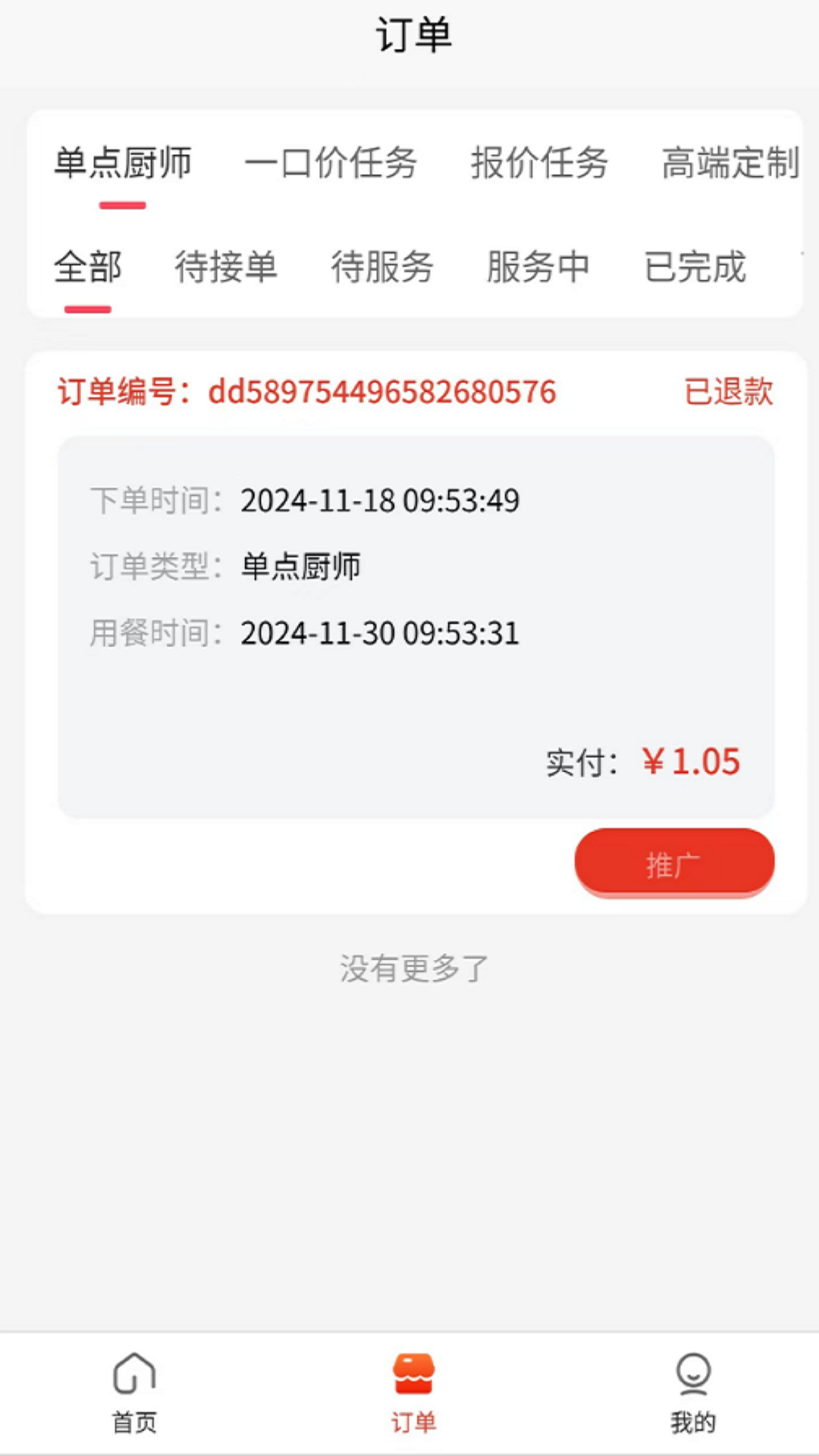
Task: Select the 高端定制 tab
Action: click(x=730, y=163)
